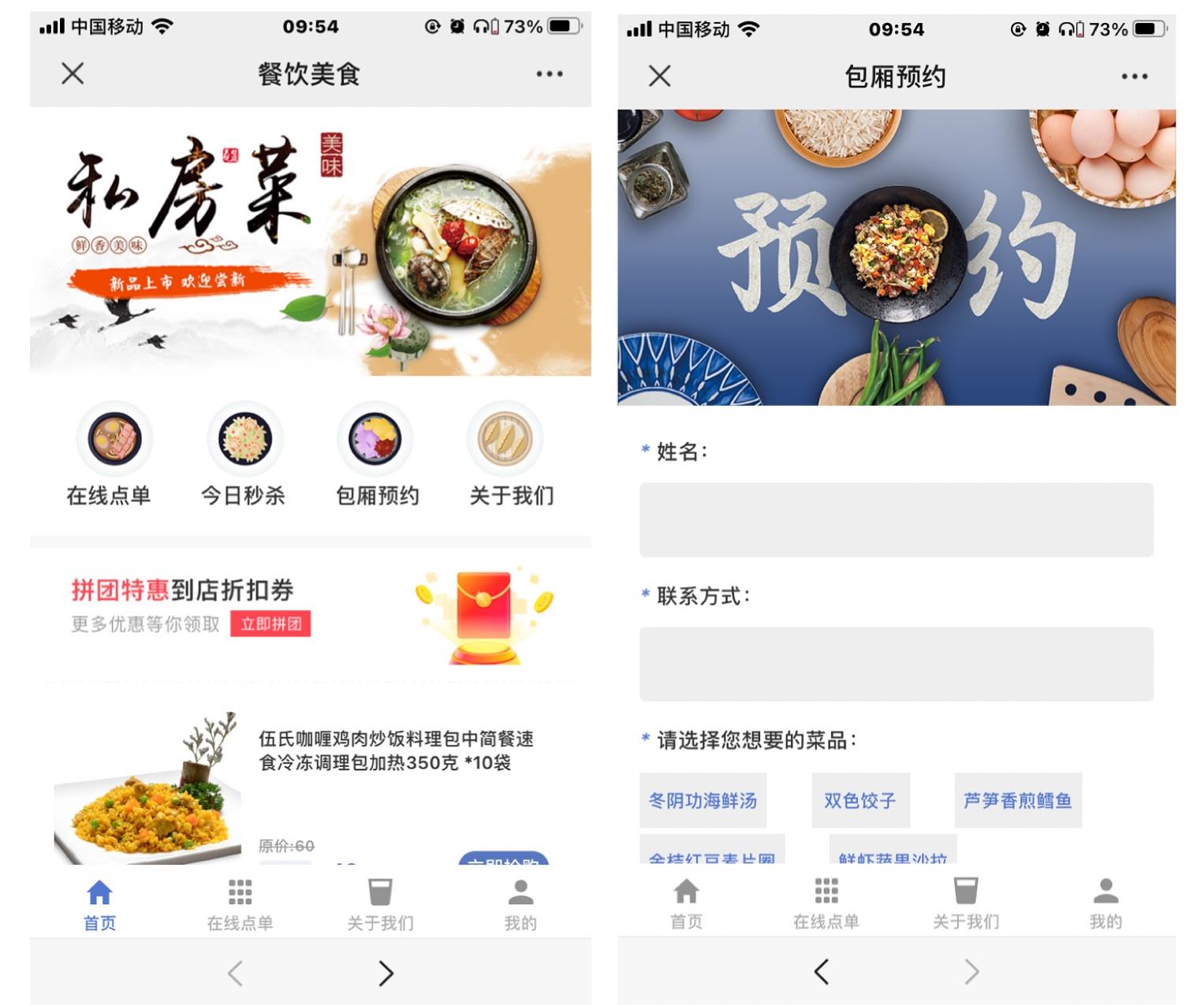Focus the 姓名 input field

tap(896, 519)
